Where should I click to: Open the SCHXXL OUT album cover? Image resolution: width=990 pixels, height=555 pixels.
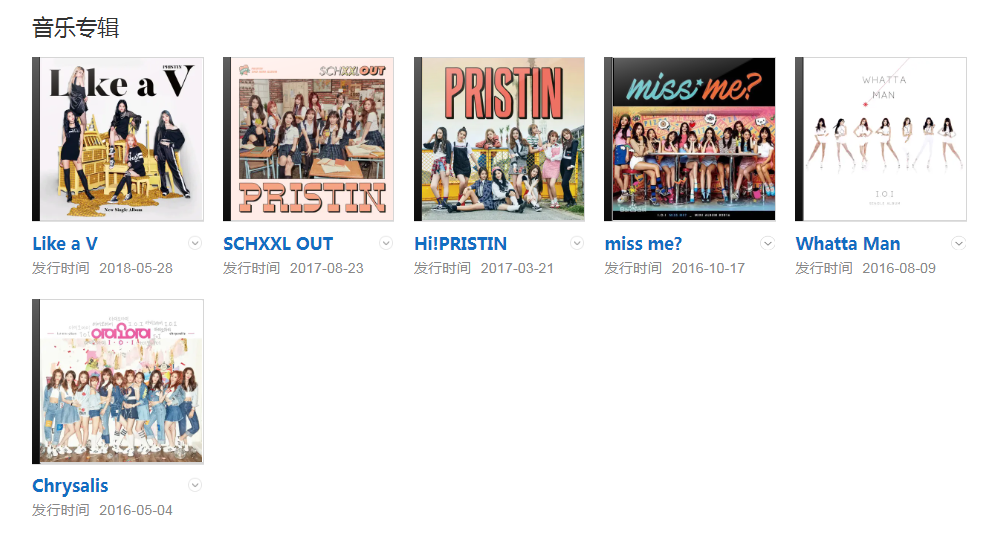tap(309, 139)
